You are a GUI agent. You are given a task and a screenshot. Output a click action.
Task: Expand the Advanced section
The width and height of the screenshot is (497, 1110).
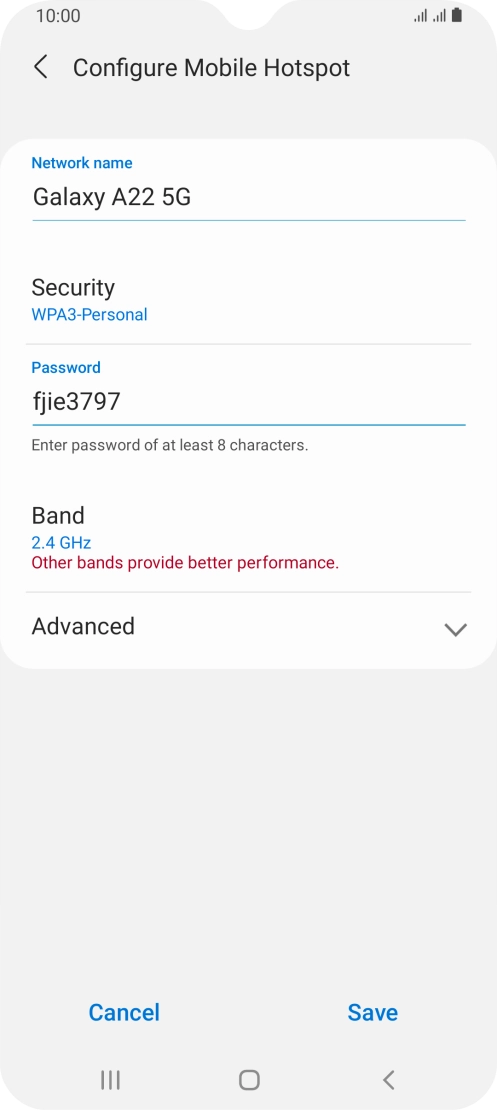248,627
